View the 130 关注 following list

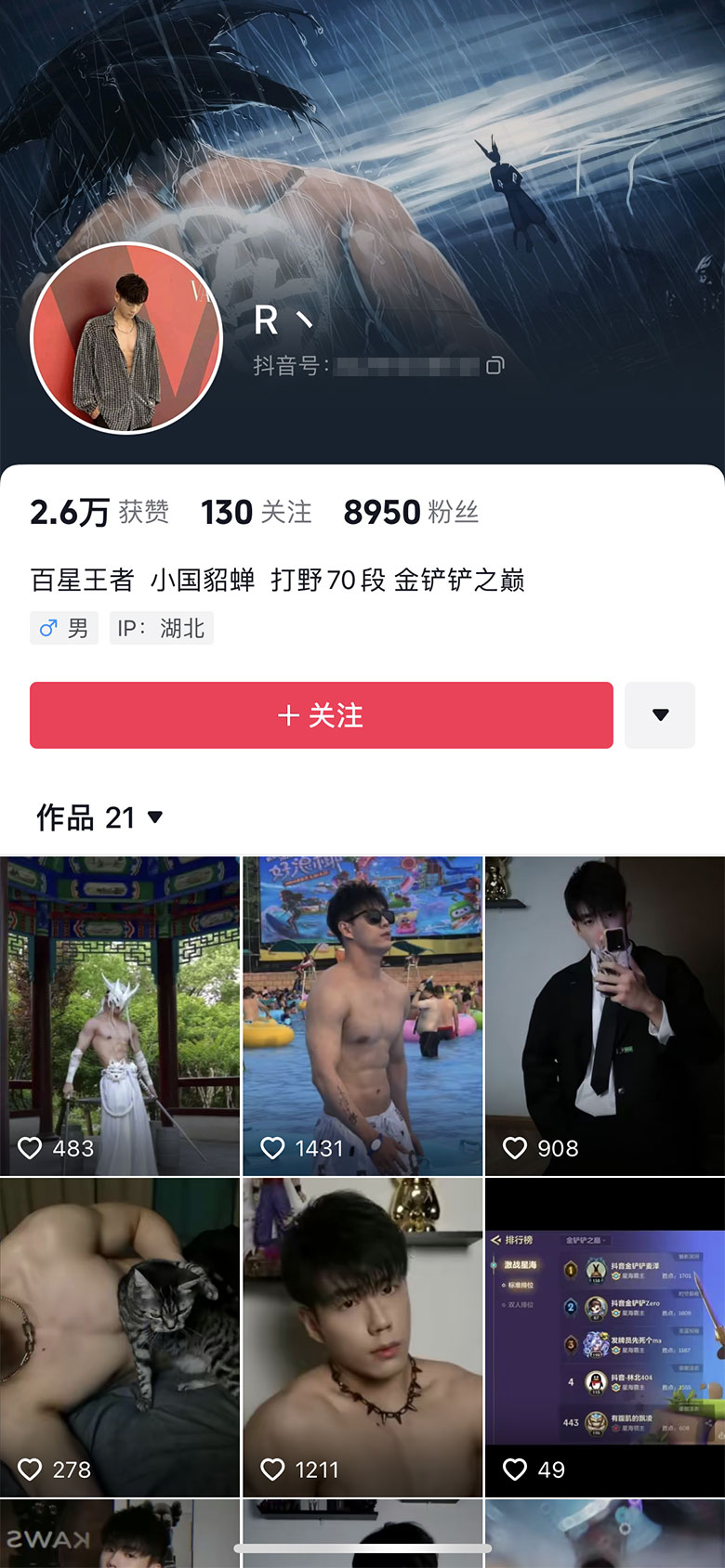click(x=257, y=512)
